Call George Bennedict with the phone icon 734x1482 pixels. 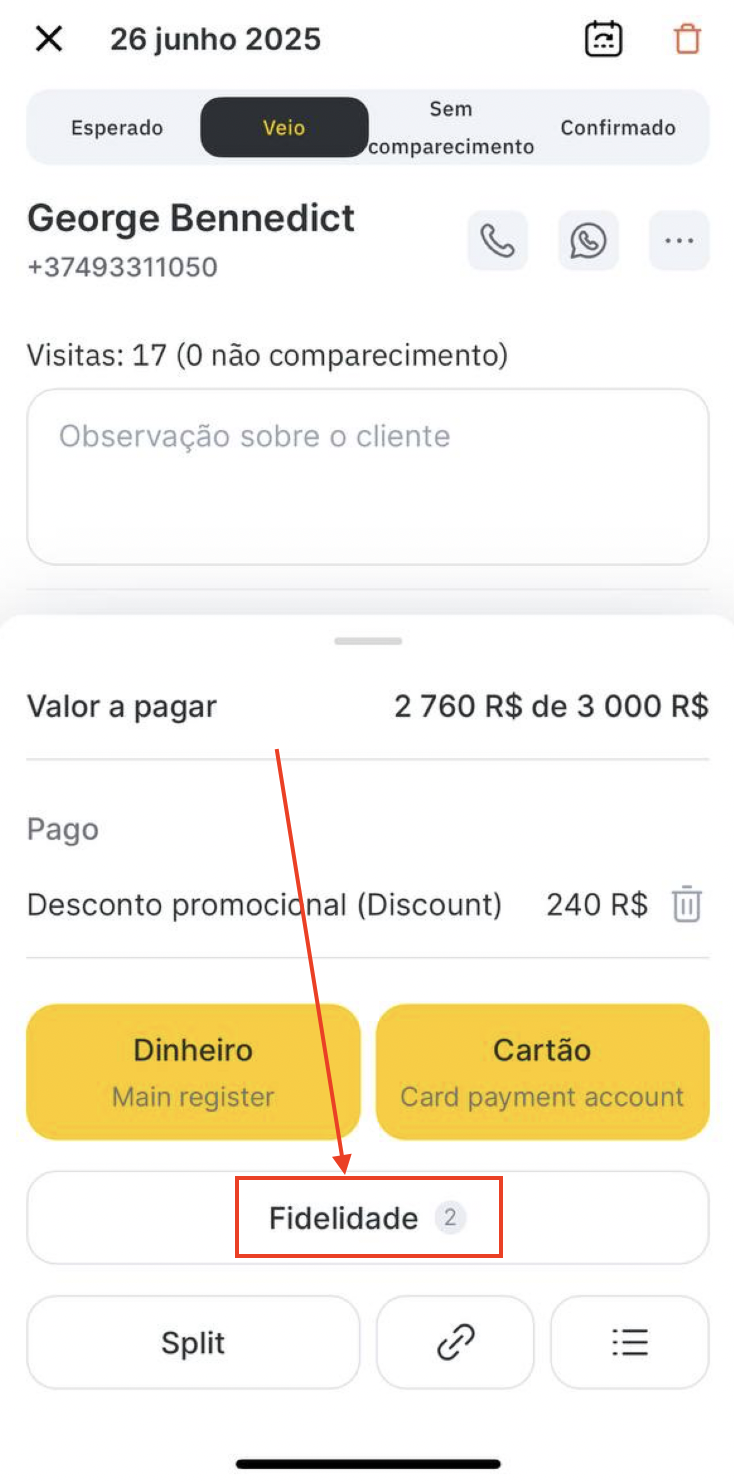coord(497,241)
